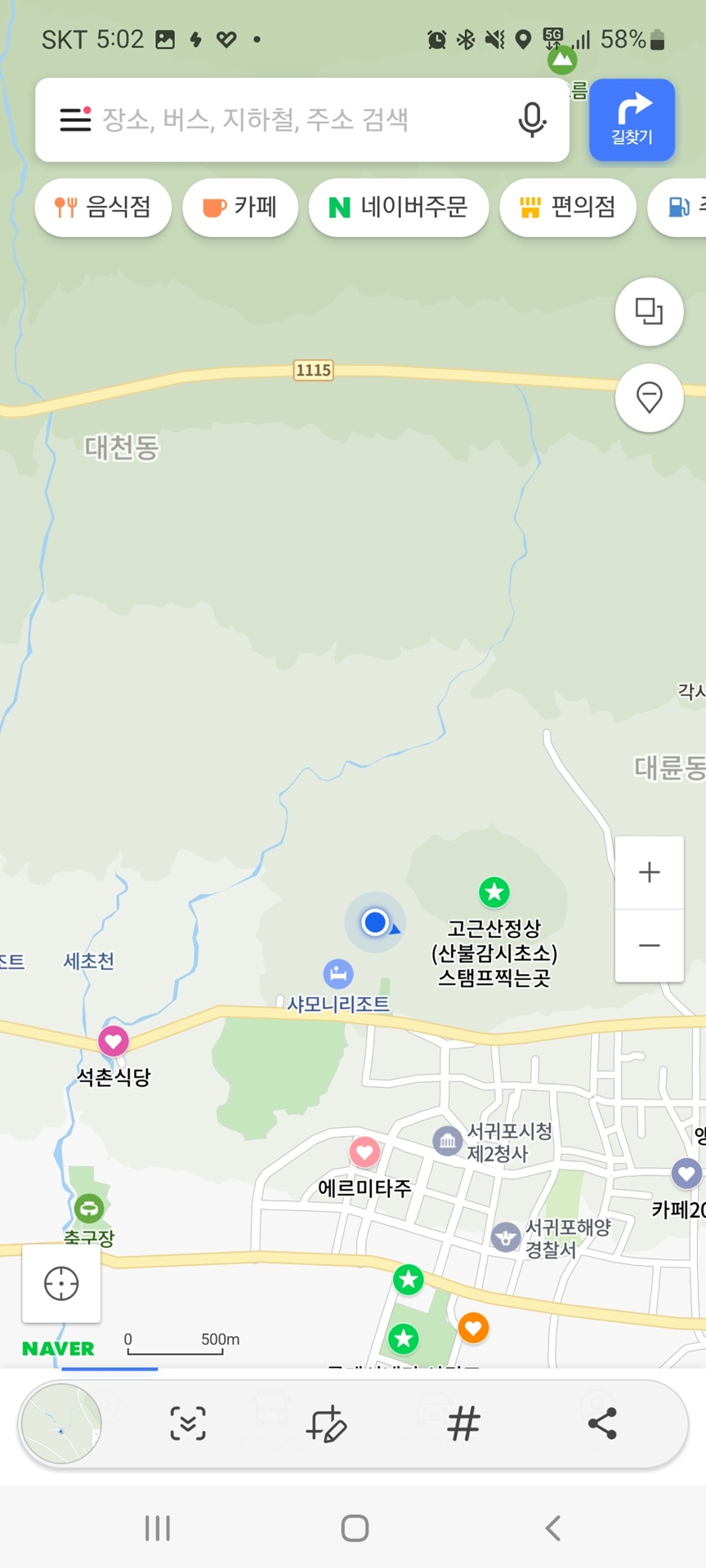Start voice search with the microphone
Screen dimensions: 706x1568
tap(532, 120)
